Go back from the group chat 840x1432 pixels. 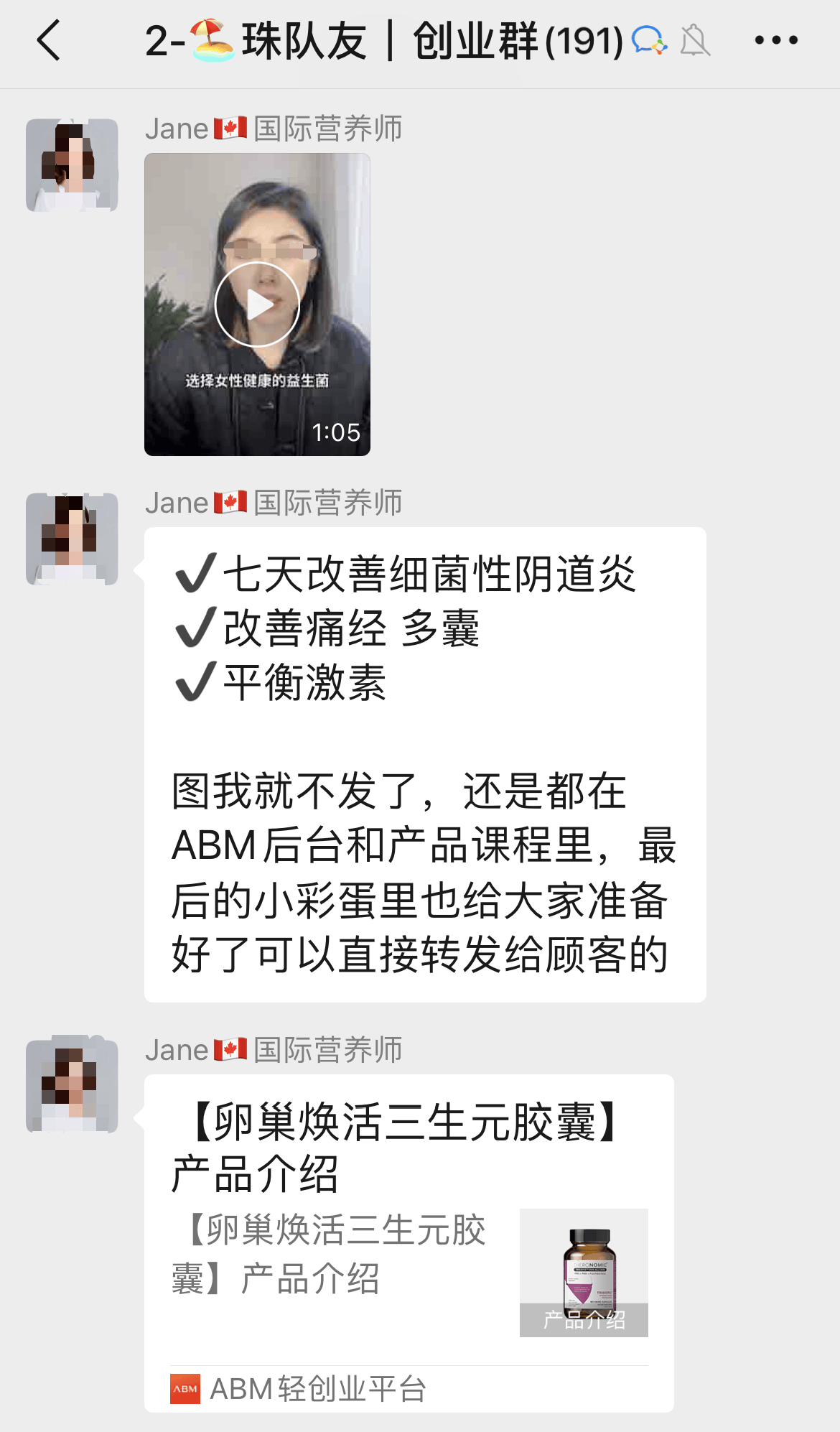49,41
